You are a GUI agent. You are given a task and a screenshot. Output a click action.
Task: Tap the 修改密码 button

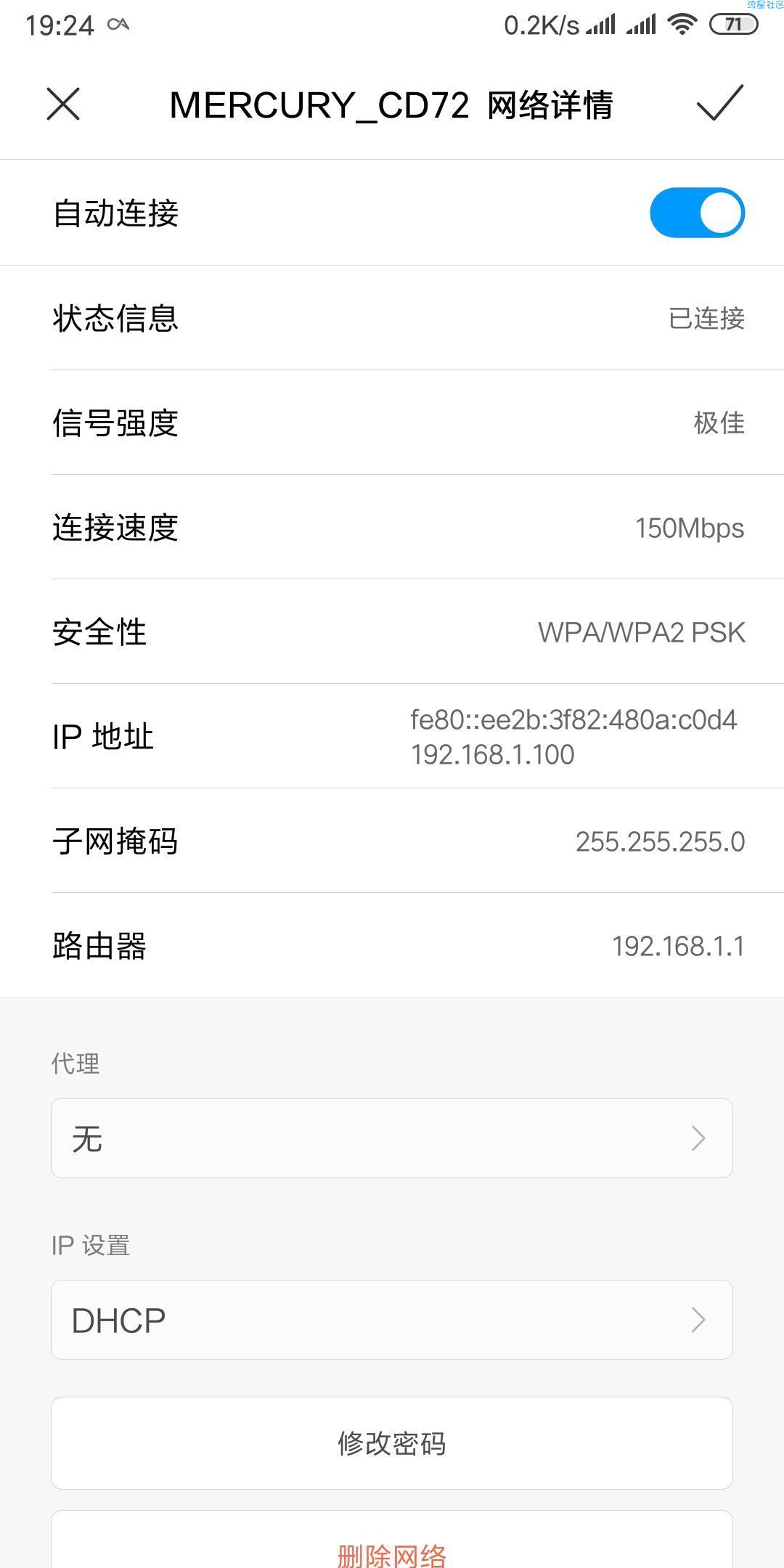pos(392,1443)
